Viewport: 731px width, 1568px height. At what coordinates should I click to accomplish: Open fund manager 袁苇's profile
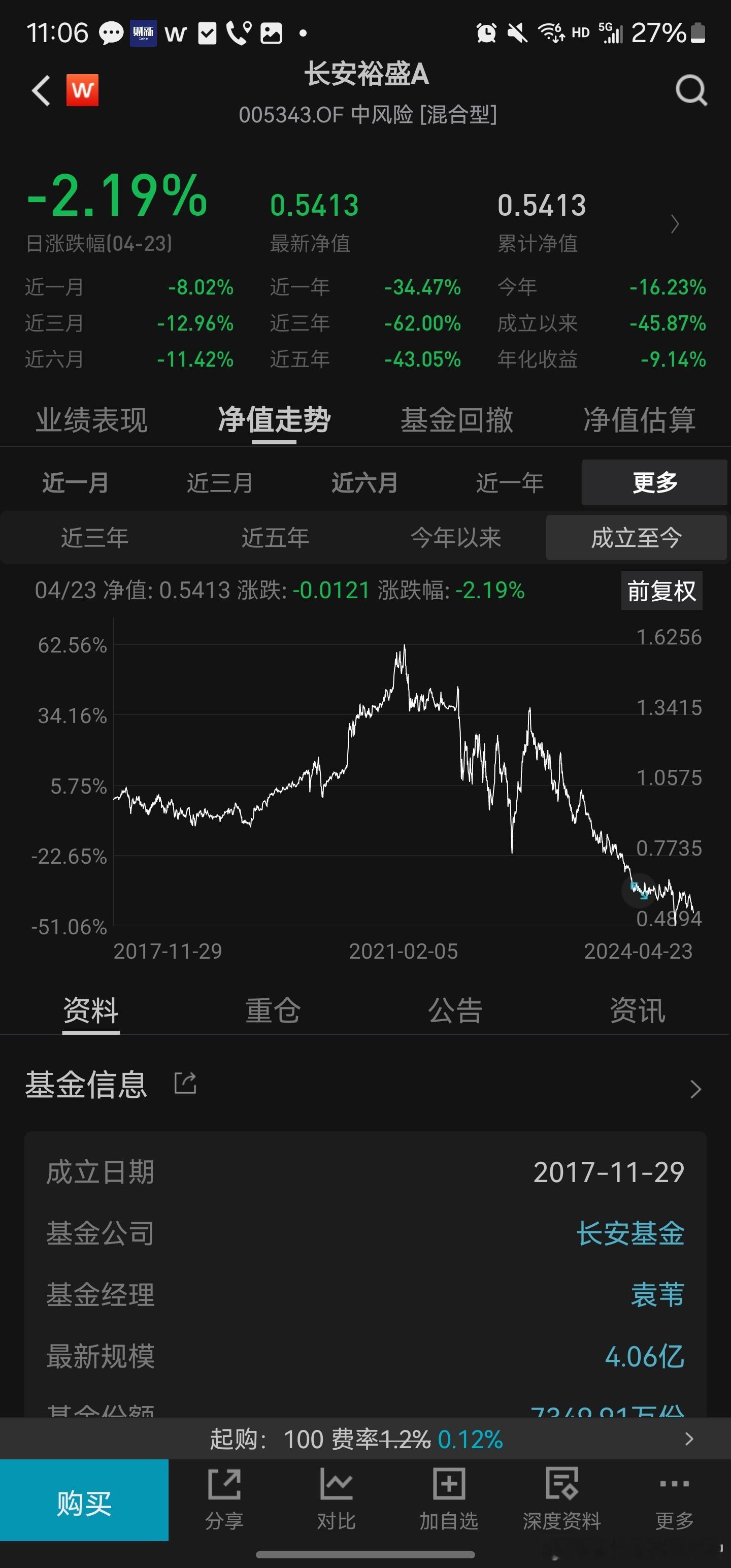[x=657, y=1294]
